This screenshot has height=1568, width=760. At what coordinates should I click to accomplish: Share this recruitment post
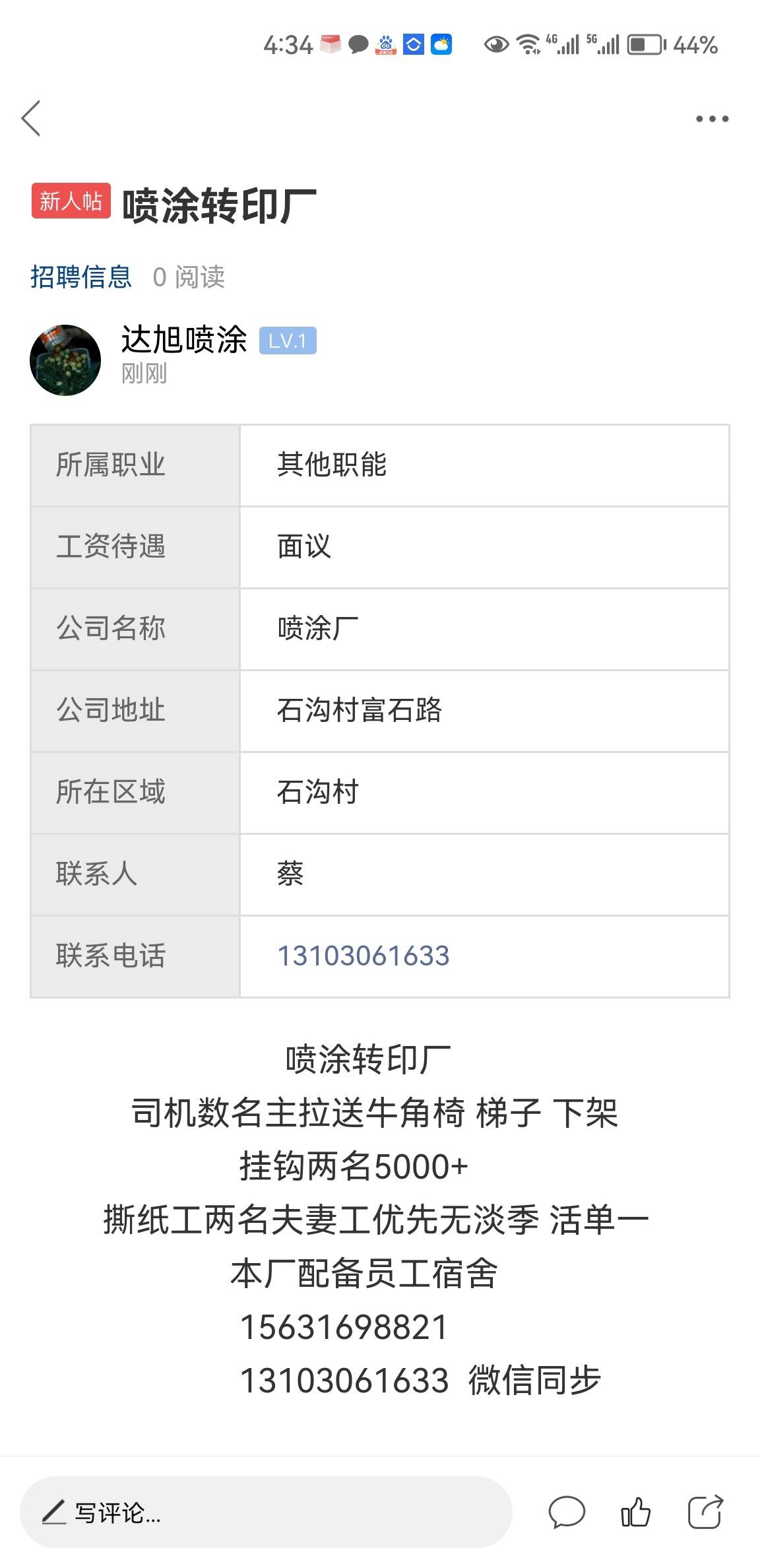[705, 1513]
